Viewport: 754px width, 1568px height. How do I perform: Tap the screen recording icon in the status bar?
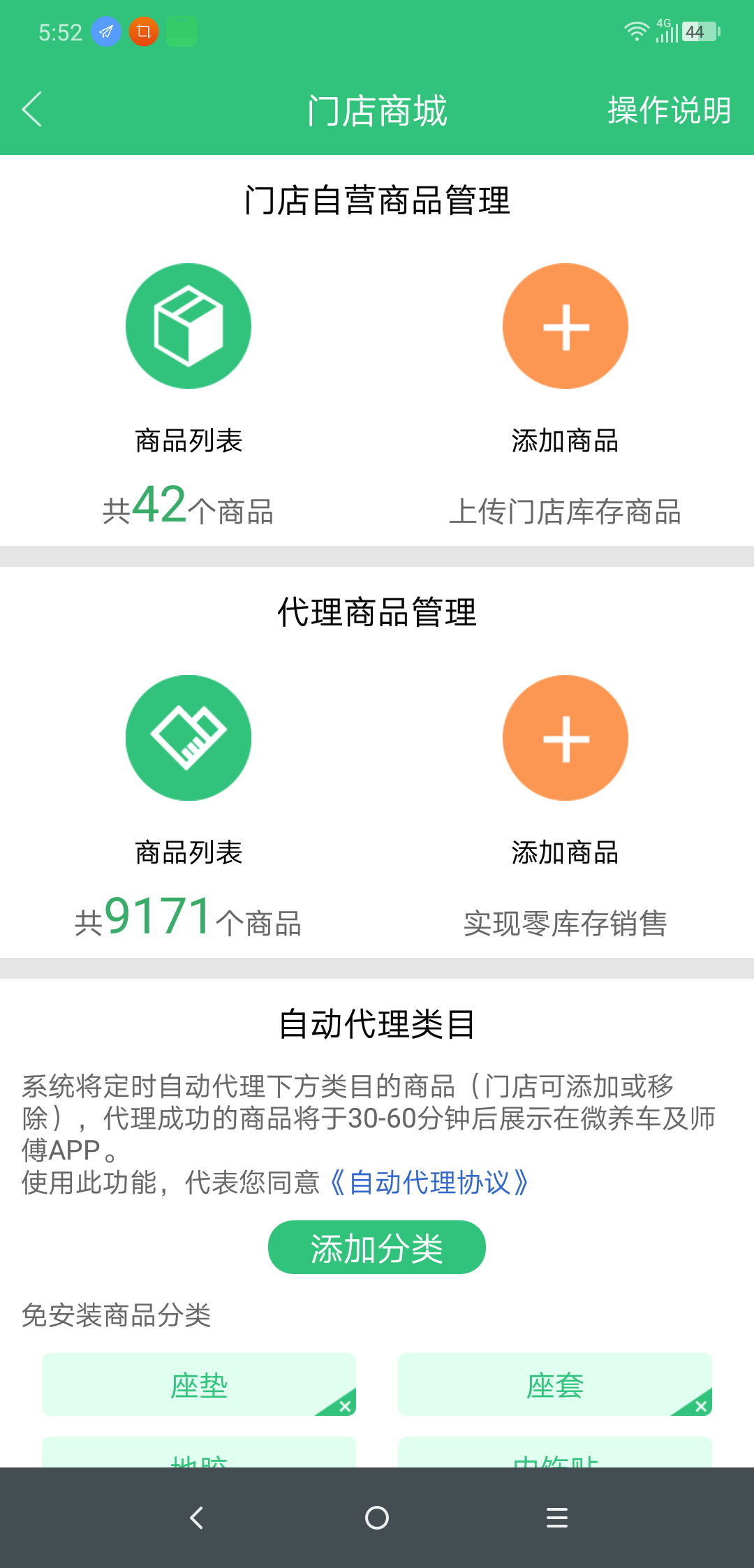(x=142, y=31)
